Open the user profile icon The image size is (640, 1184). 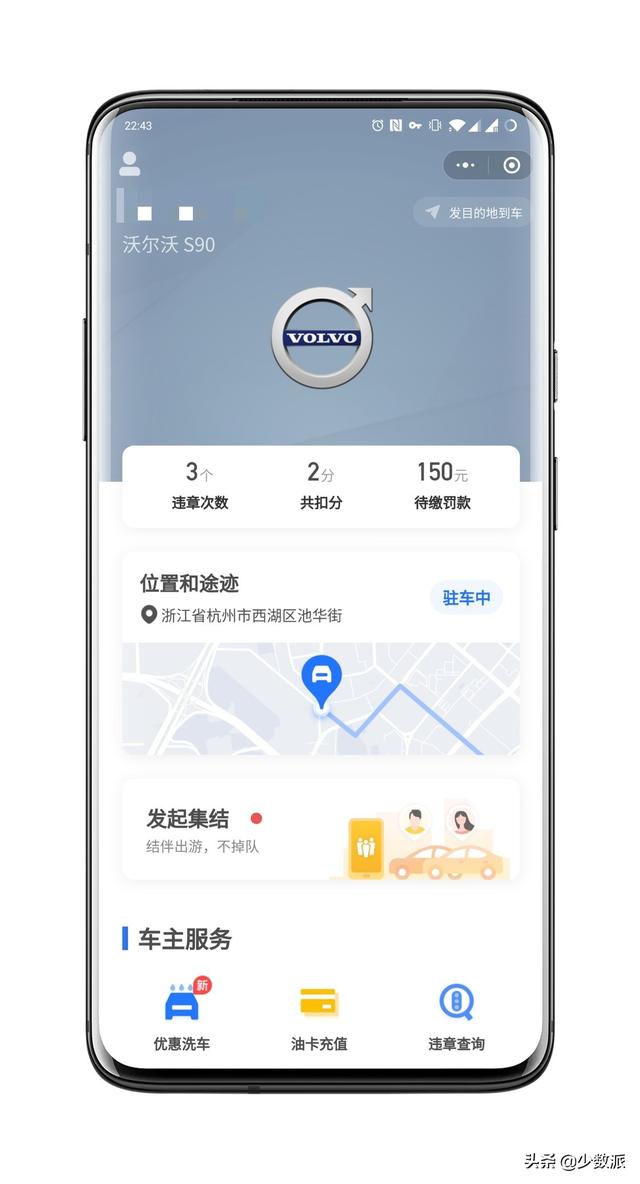[x=130, y=163]
